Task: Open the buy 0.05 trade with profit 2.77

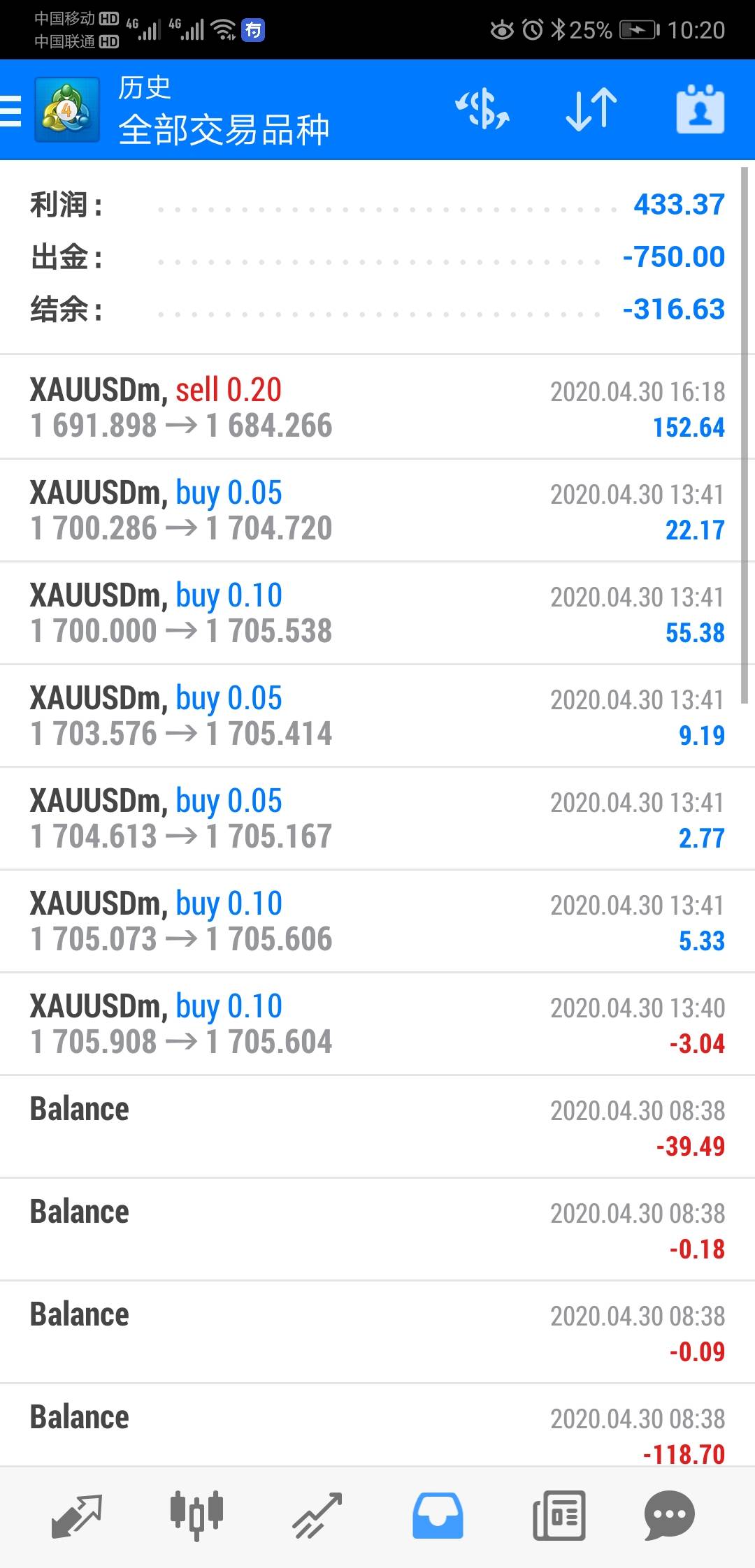Action: click(377, 819)
